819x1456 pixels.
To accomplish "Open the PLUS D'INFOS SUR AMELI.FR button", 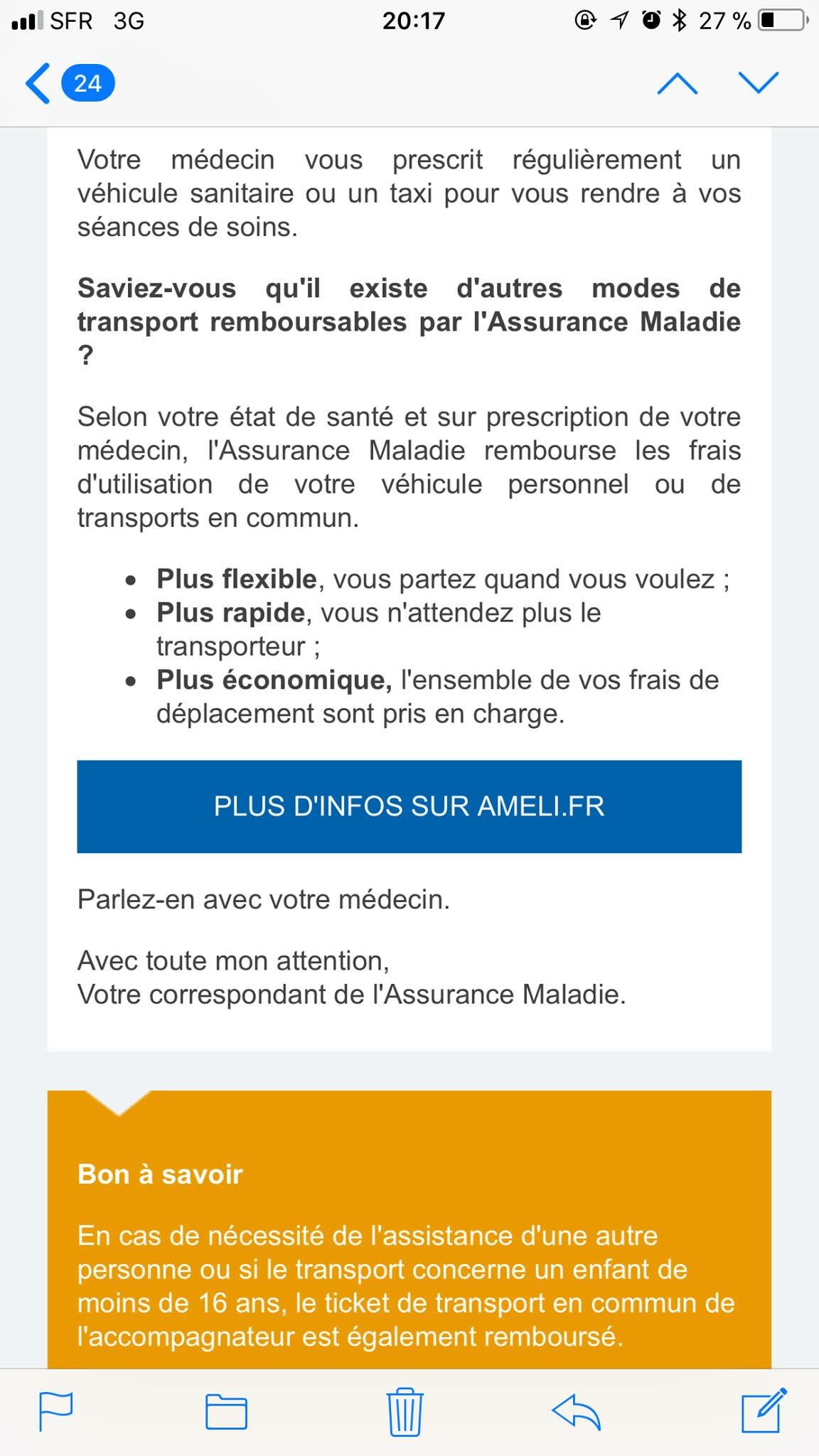I will pyautogui.click(x=409, y=806).
